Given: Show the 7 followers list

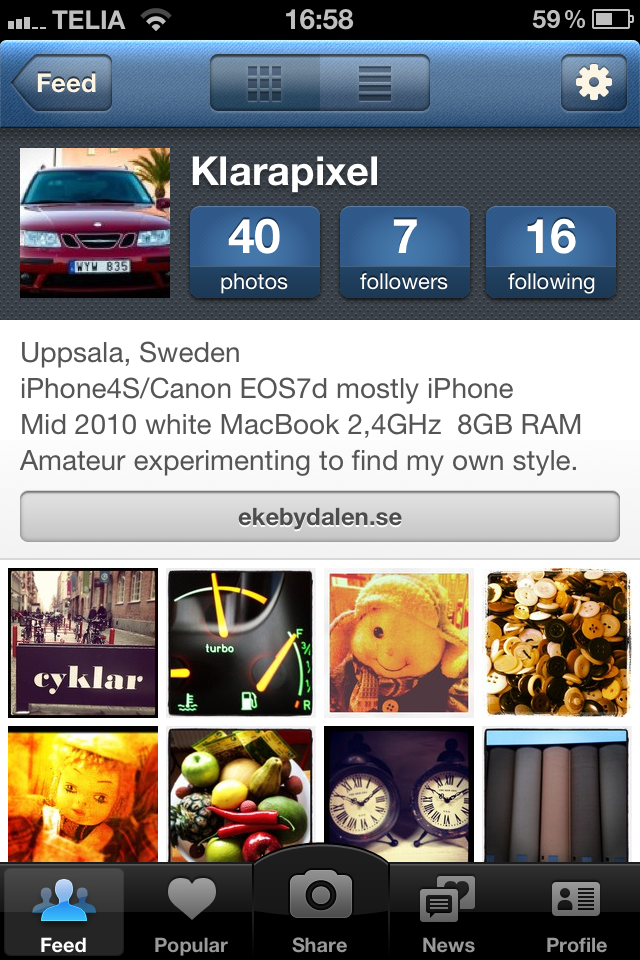Looking at the screenshot, I should pos(404,252).
